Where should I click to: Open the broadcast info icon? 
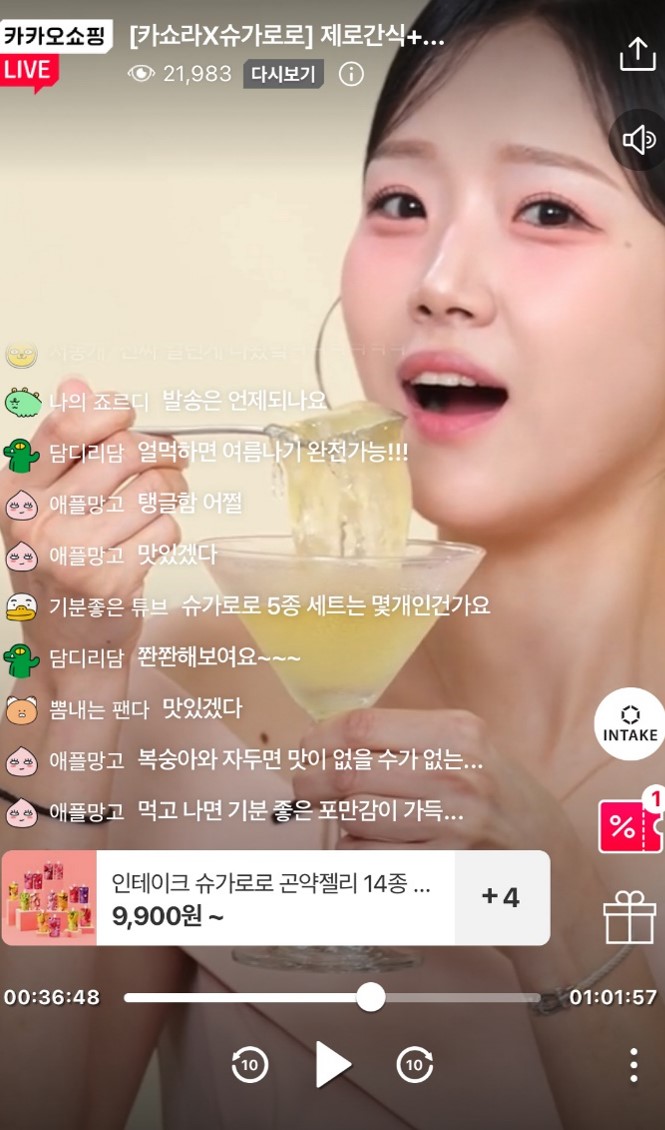pyautogui.click(x=351, y=73)
